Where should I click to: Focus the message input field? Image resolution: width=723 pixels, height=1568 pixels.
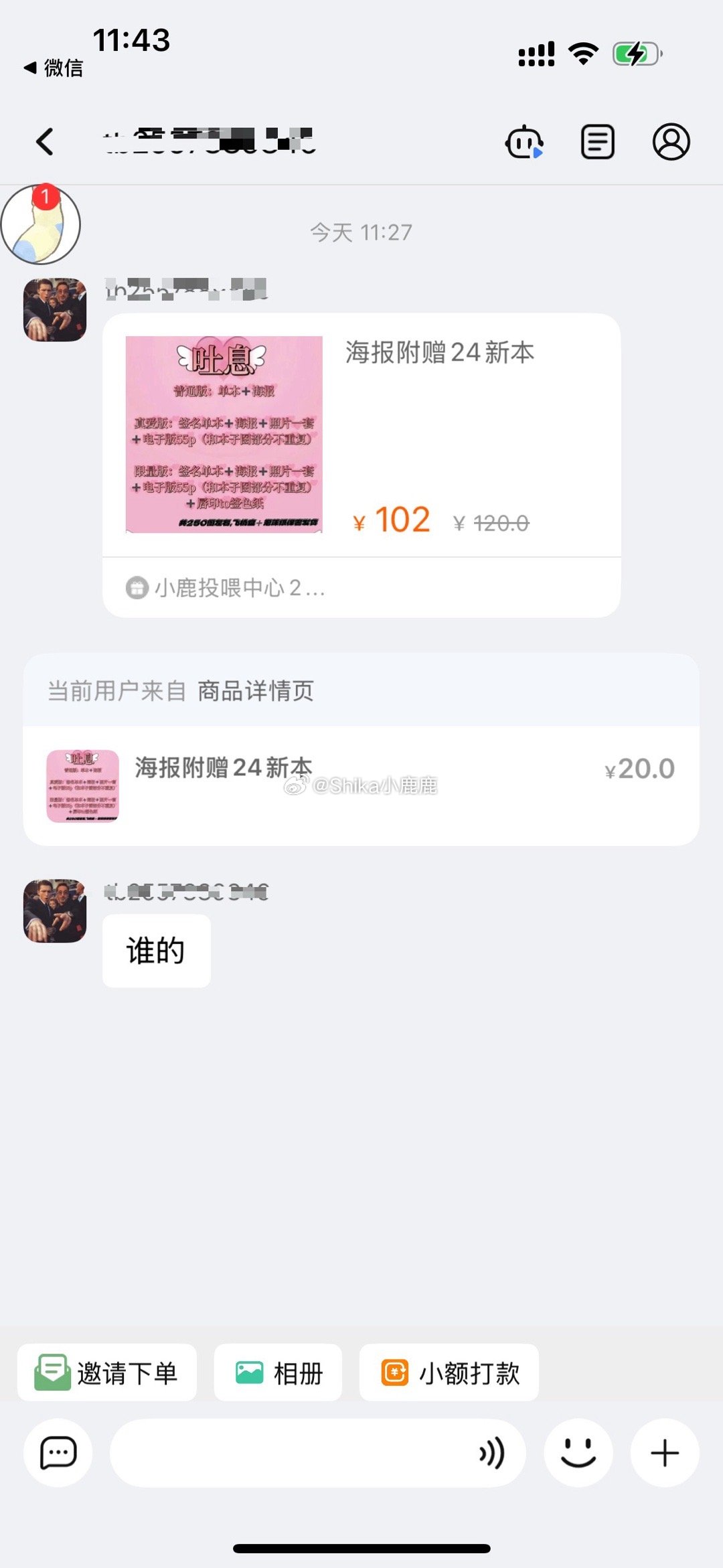tap(288, 1453)
